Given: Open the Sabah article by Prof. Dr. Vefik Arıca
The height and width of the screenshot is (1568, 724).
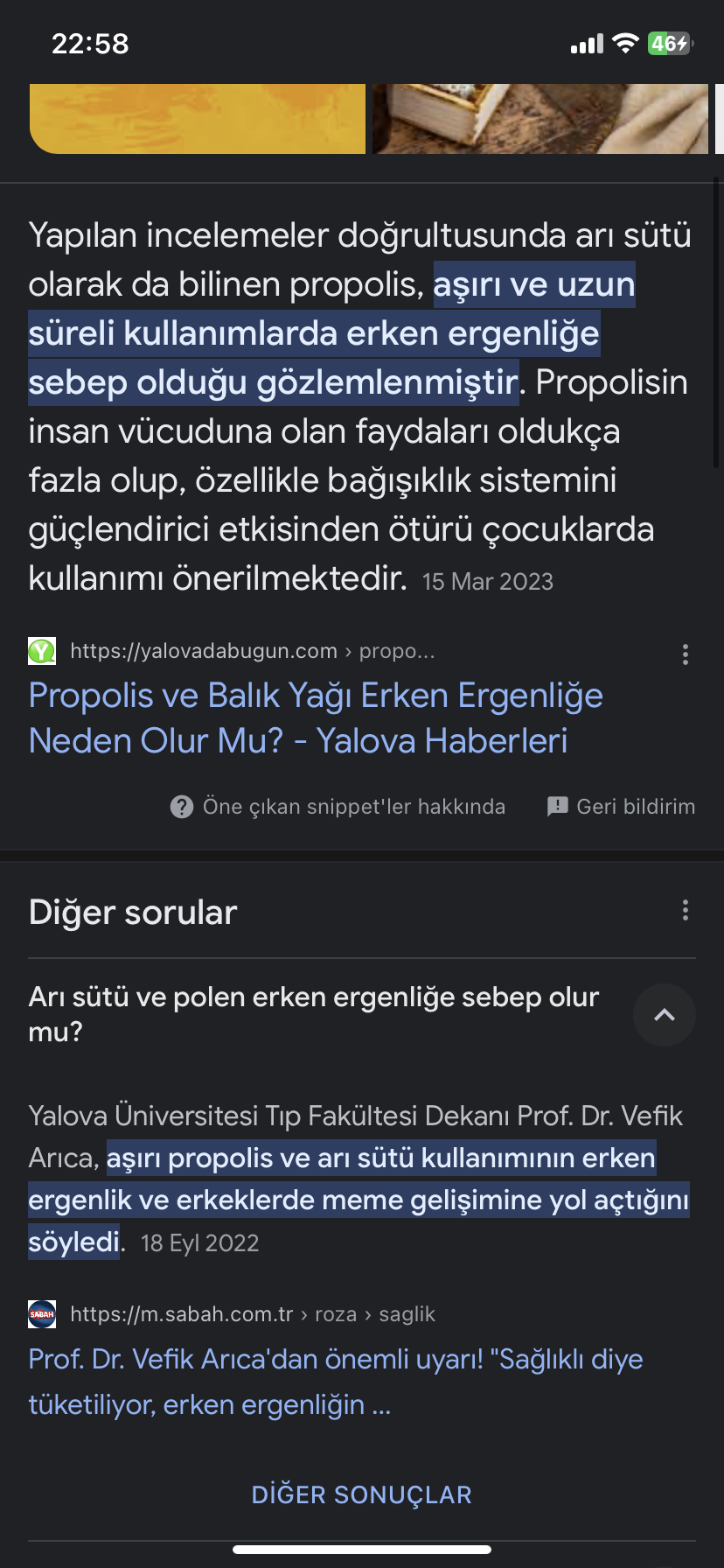Looking at the screenshot, I should 336,1381.
